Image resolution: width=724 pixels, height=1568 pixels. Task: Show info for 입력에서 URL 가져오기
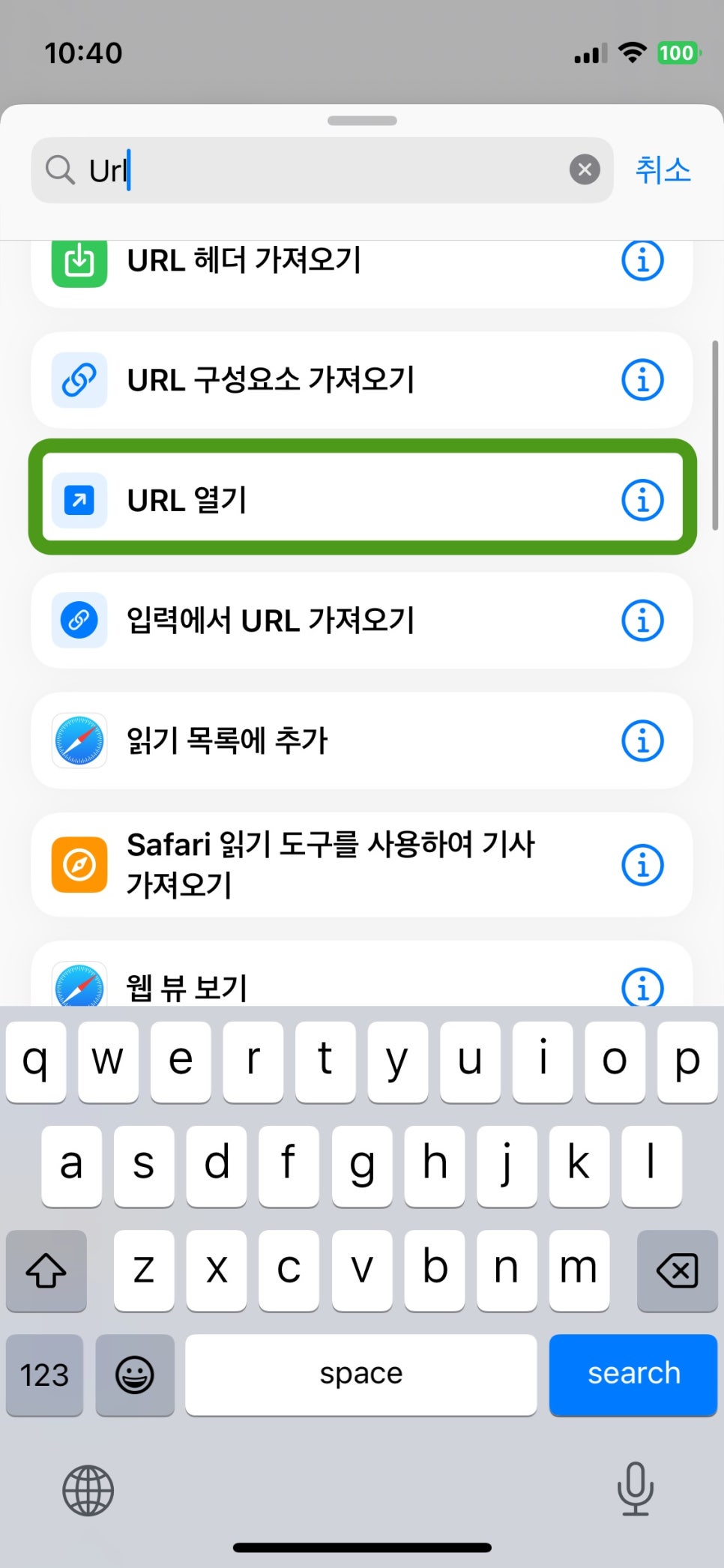click(642, 621)
